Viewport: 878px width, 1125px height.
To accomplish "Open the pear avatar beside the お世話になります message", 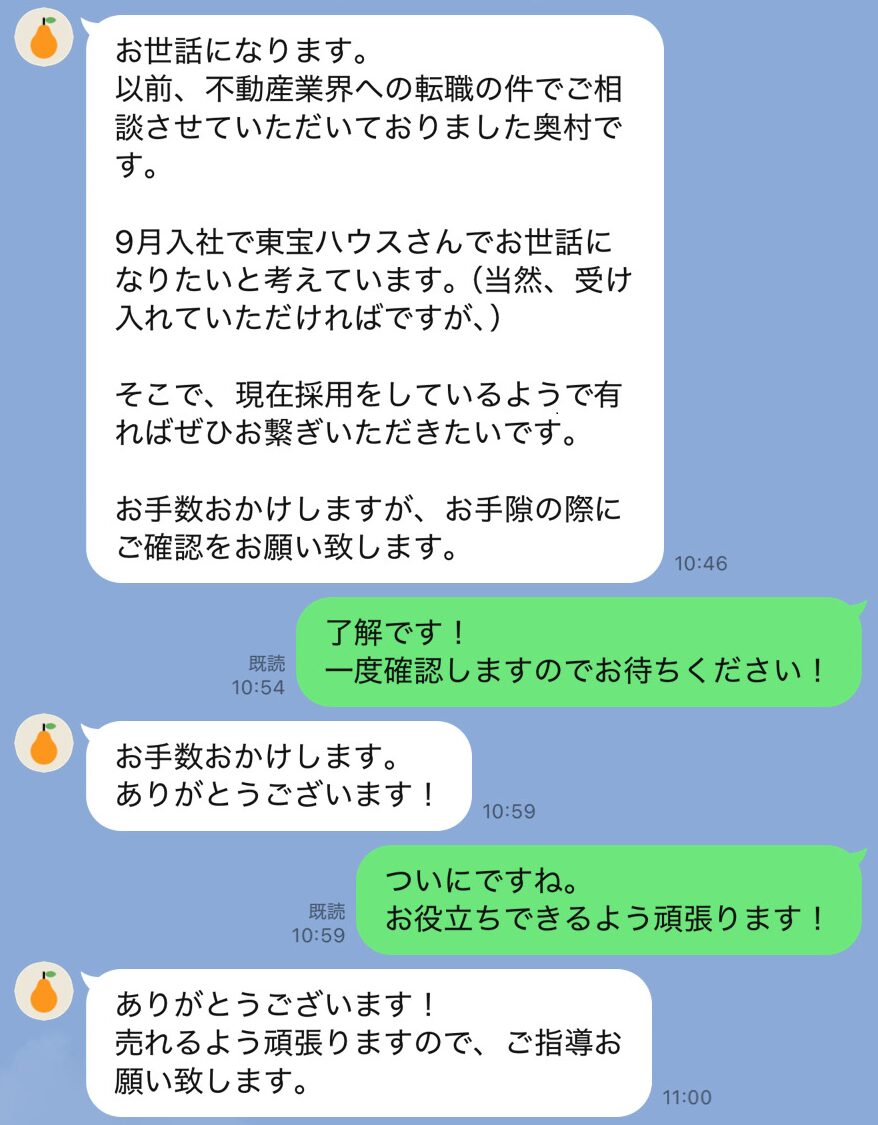I will (x=43, y=38).
